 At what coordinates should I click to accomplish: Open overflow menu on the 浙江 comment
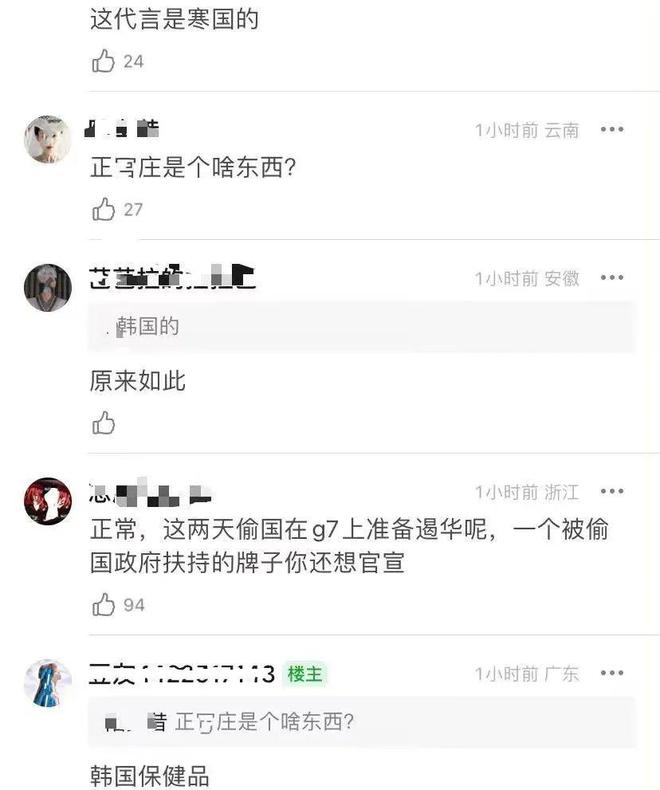point(612,491)
